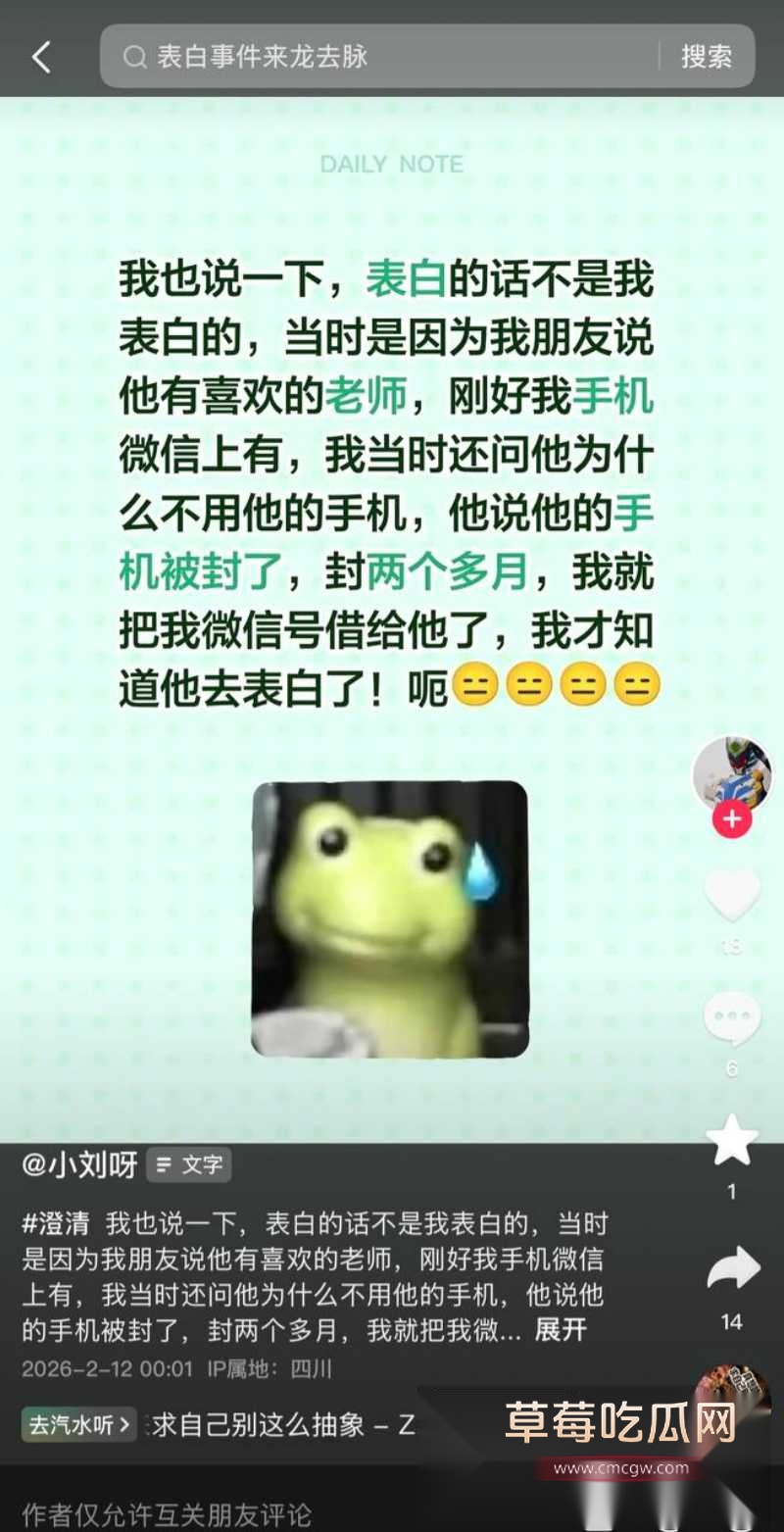
Task: Like this post with the heart icon
Action: click(731, 895)
